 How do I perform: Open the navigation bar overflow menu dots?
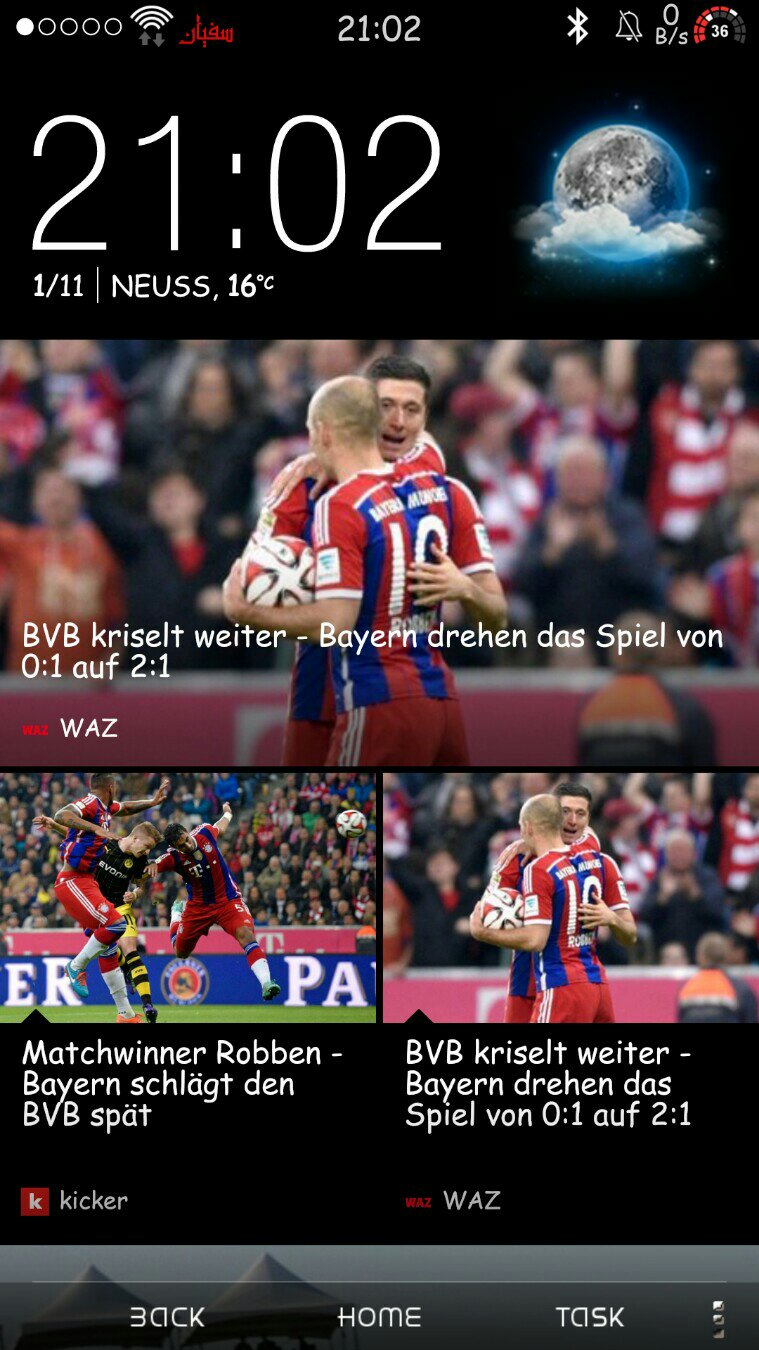pyautogui.click(x=718, y=1318)
